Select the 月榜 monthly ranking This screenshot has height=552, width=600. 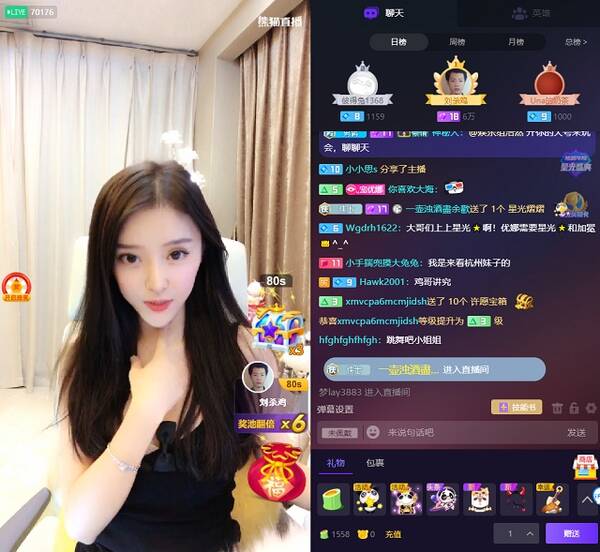click(516, 42)
